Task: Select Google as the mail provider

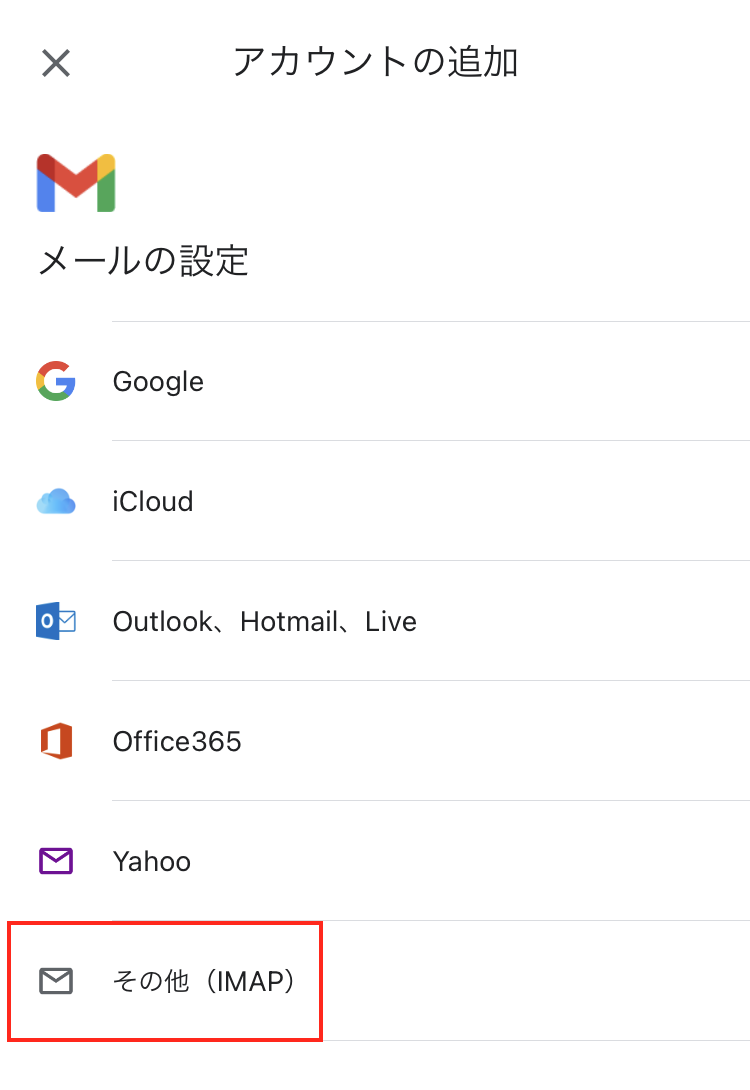Action: click(x=158, y=382)
